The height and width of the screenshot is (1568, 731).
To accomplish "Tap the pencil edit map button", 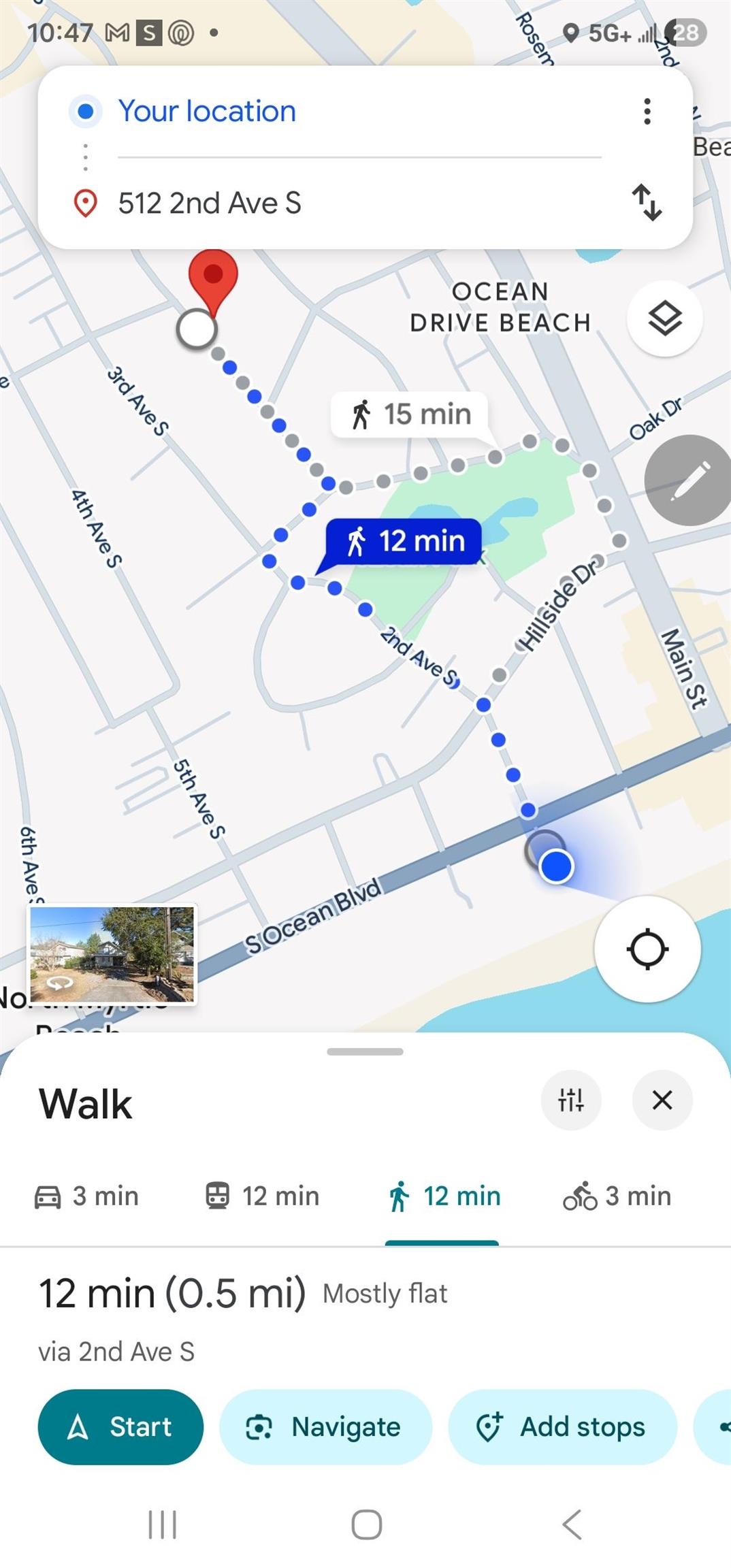I will click(x=689, y=480).
